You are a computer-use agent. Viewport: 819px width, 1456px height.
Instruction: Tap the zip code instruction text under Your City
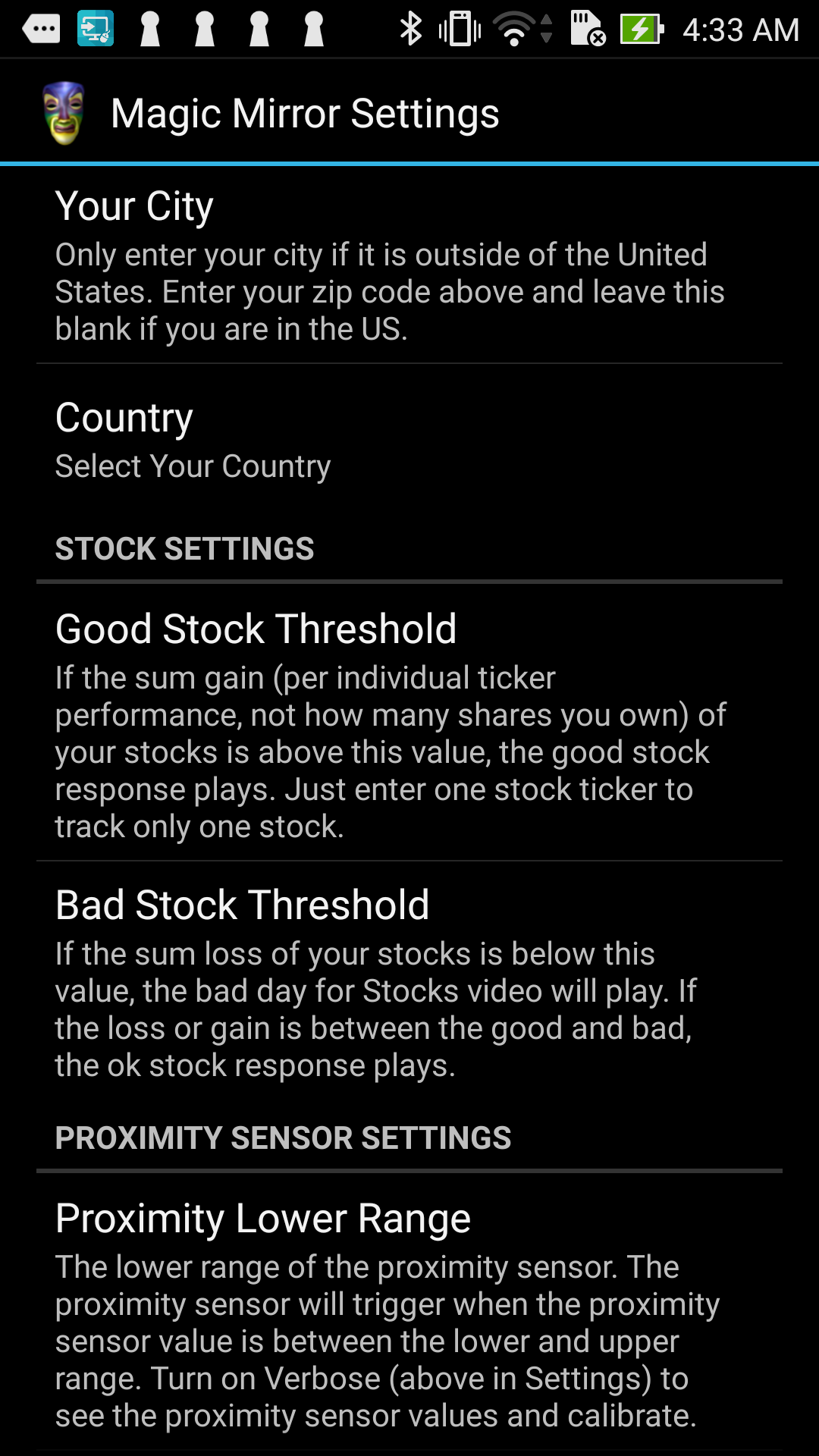coord(391,290)
